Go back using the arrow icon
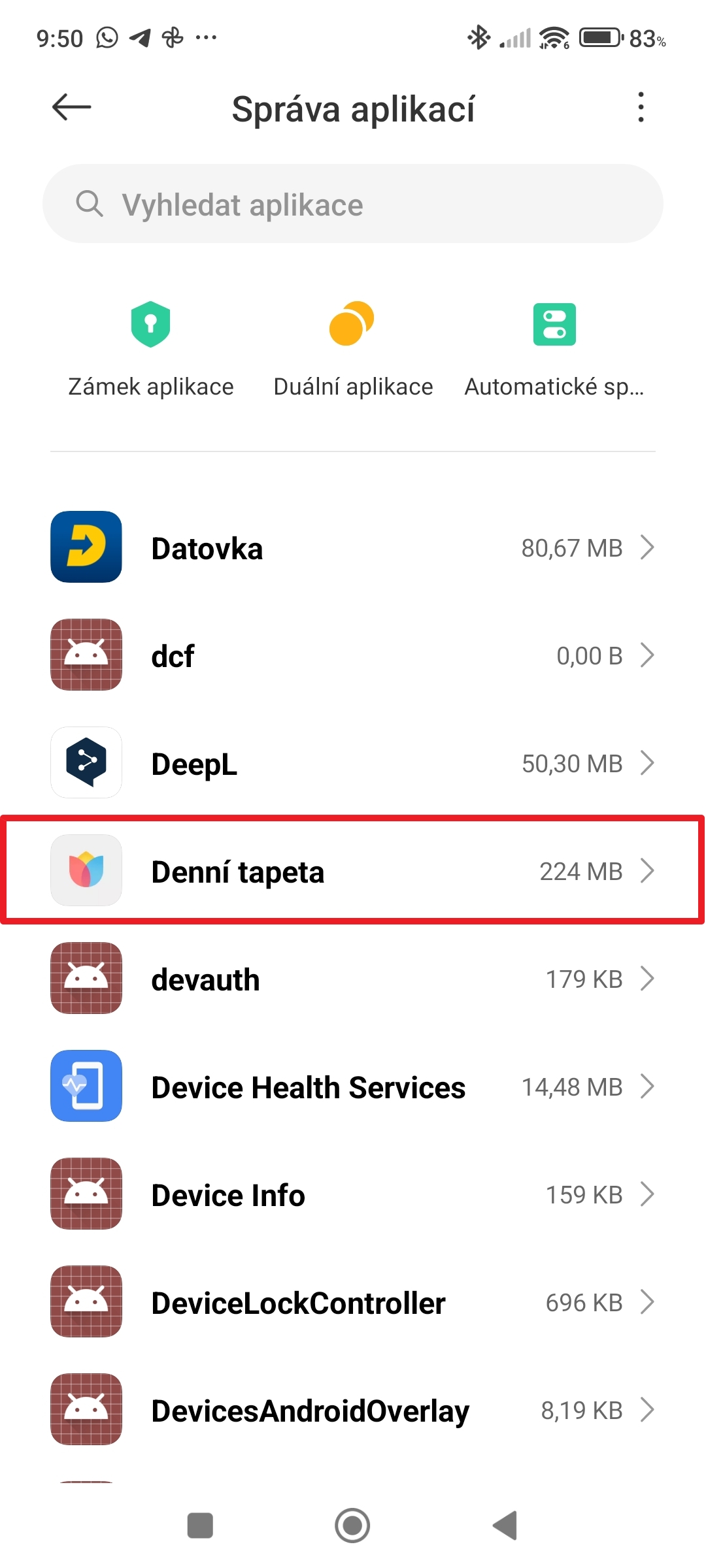Screen dimensions: 706x1568 point(71,107)
